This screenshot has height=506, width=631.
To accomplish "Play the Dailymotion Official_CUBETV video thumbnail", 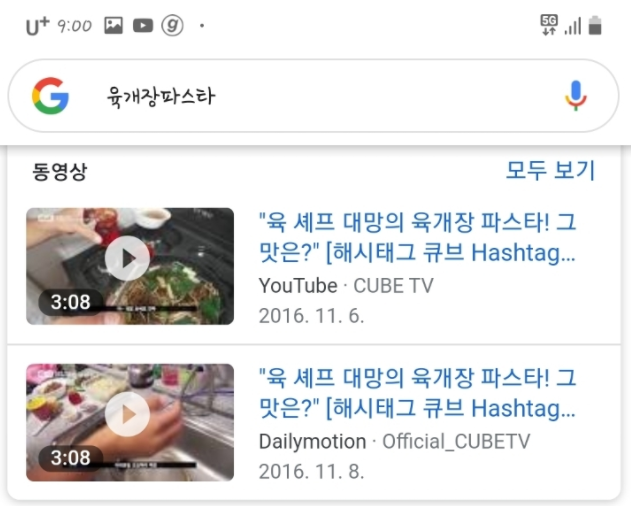I will [129, 416].
